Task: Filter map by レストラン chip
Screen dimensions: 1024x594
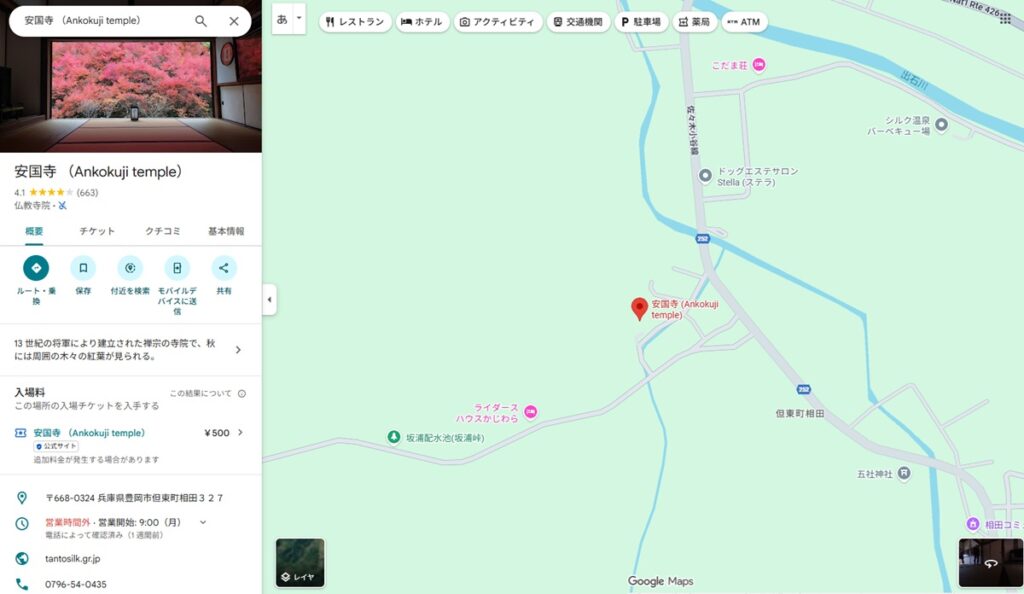Action: pyautogui.click(x=355, y=22)
